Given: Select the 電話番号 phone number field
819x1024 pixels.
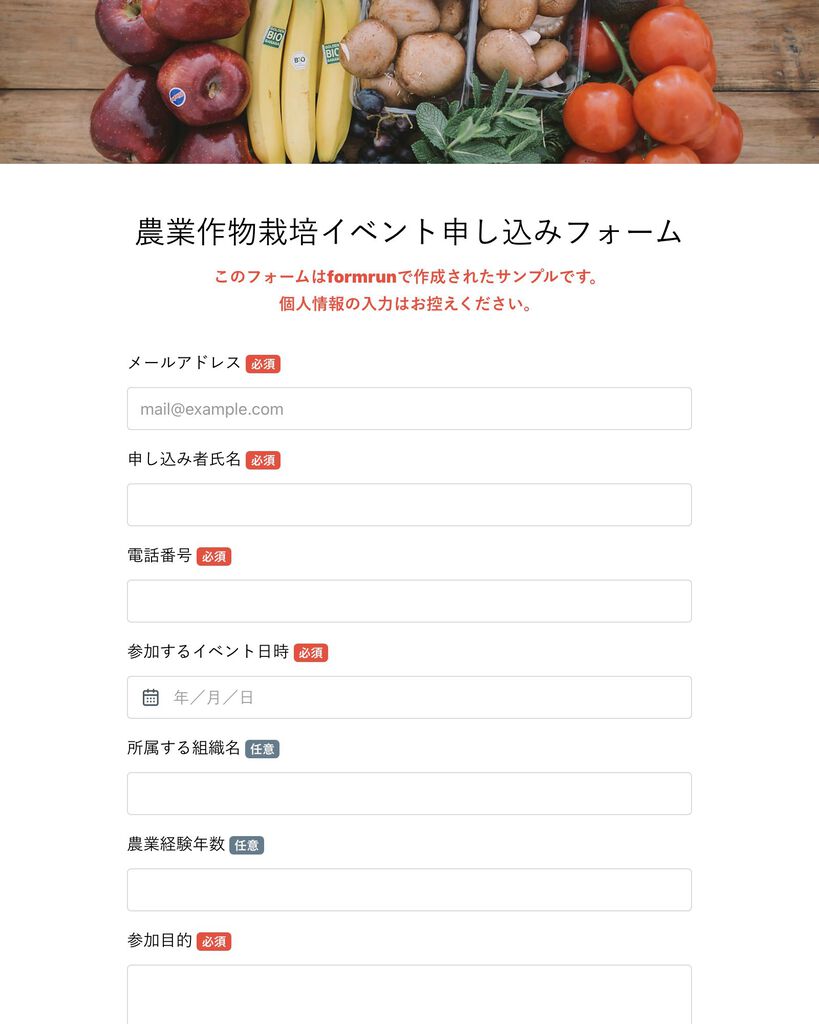Looking at the screenshot, I should coord(409,601).
